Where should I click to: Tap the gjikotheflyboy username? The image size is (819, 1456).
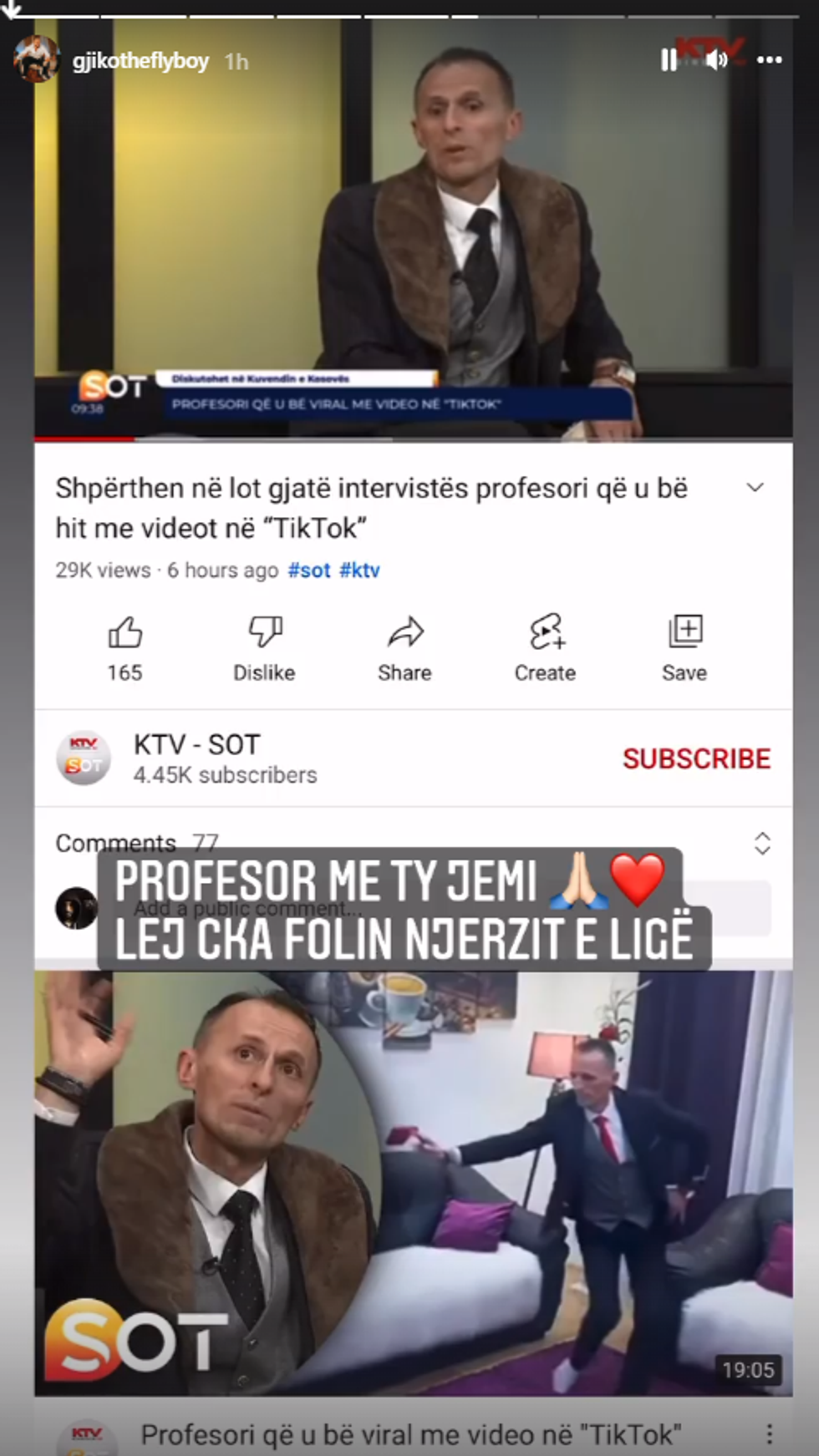[x=140, y=62]
